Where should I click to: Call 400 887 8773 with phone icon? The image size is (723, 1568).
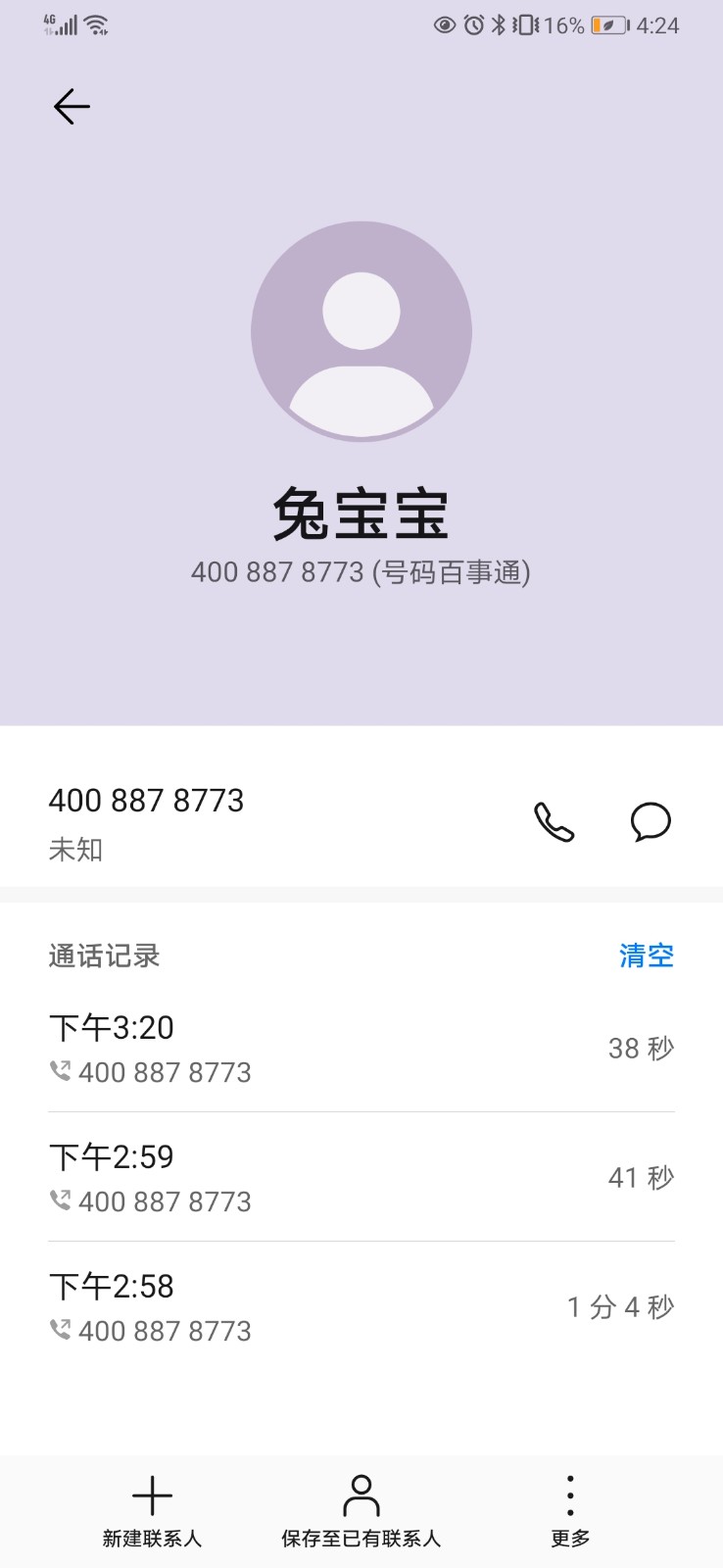pyautogui.click(x=554, y=821)
